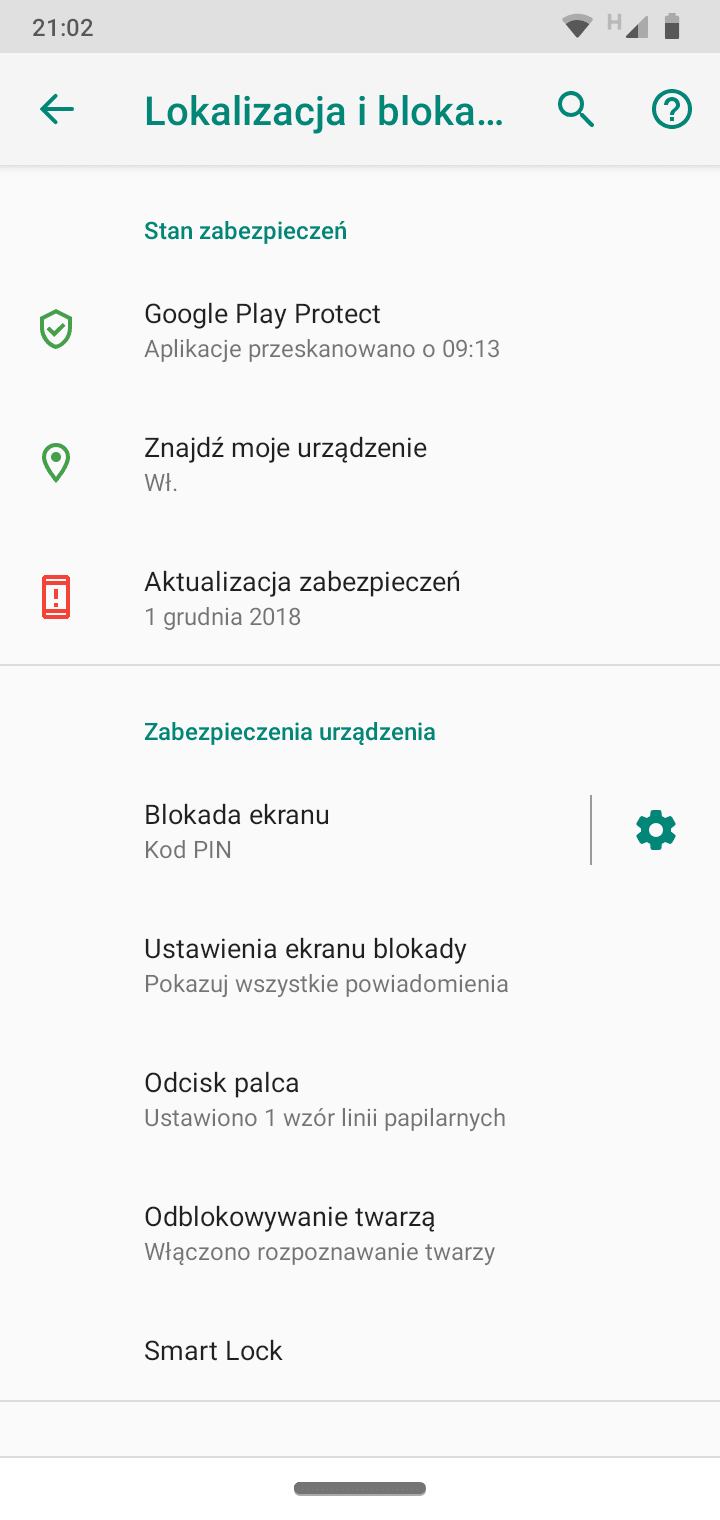Open Google Play Protect

tap(360, 330)
